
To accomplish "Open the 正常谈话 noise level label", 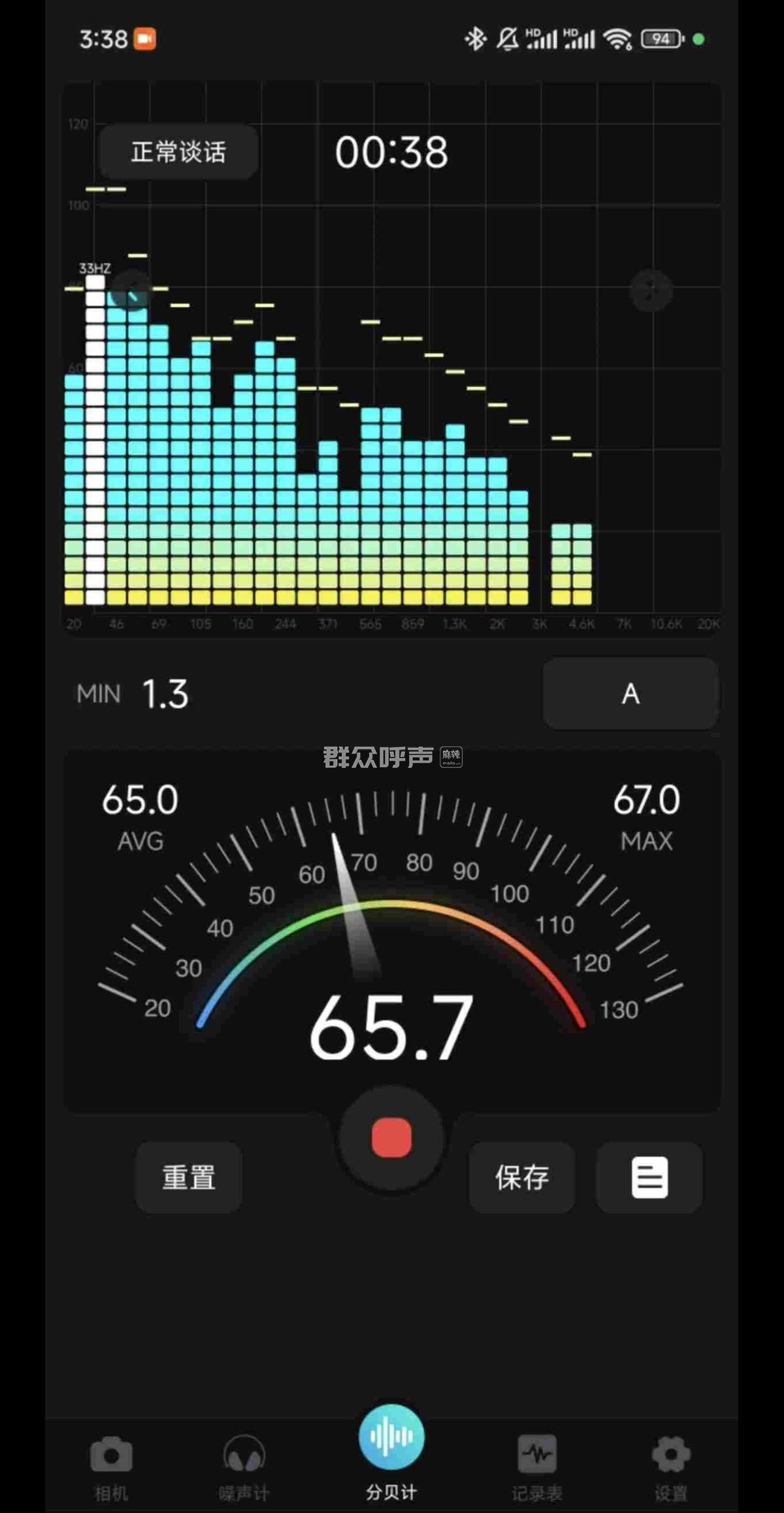I will [x=178, y=152].
